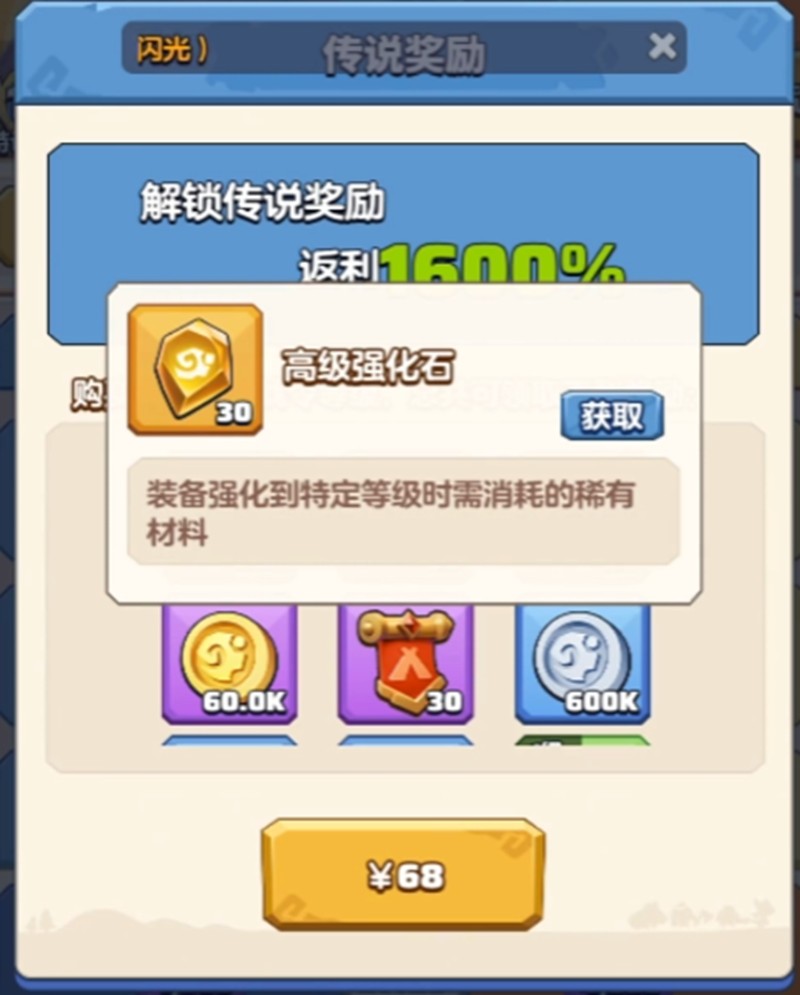Image resolution: width=800 pixels, height=995 pixels.
Task: View the 60.0K gold coin reward
Action: [230, 663]
